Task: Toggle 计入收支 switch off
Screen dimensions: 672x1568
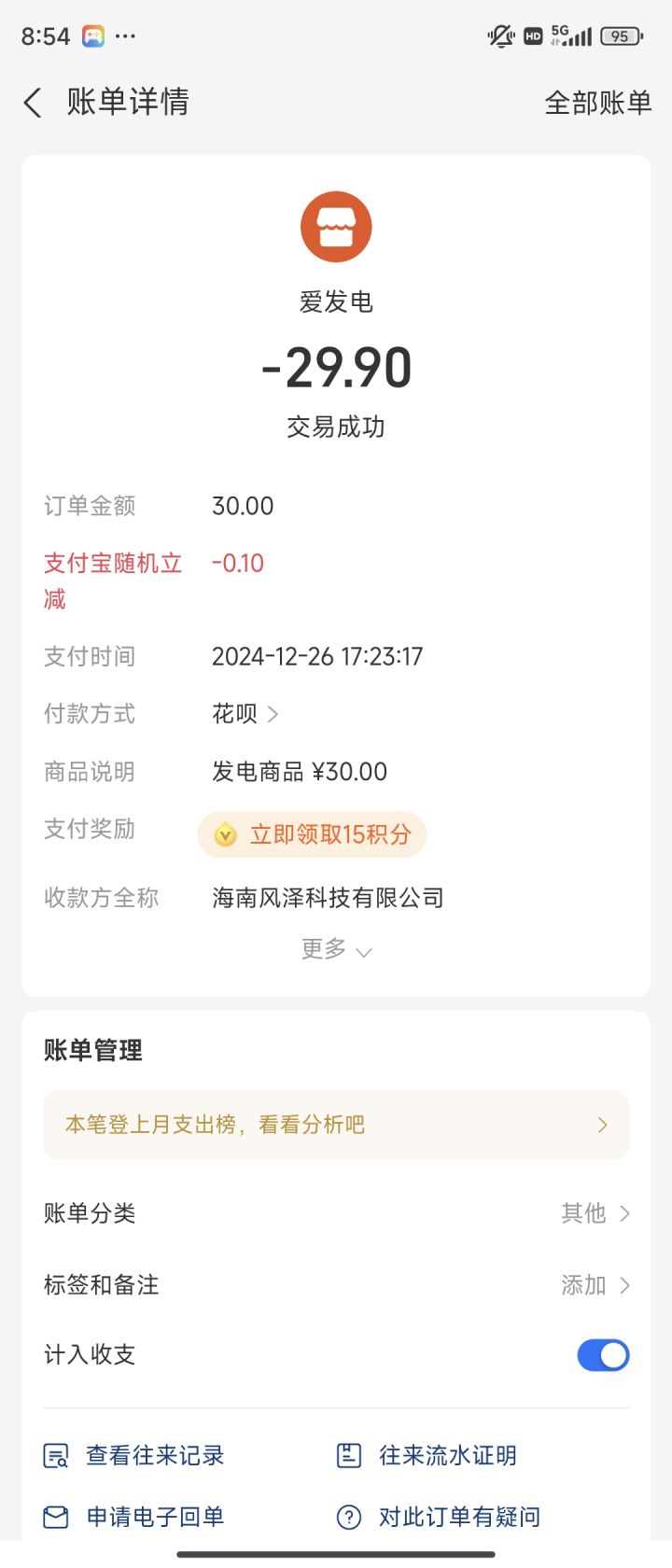Action: tap(603, 1355)
